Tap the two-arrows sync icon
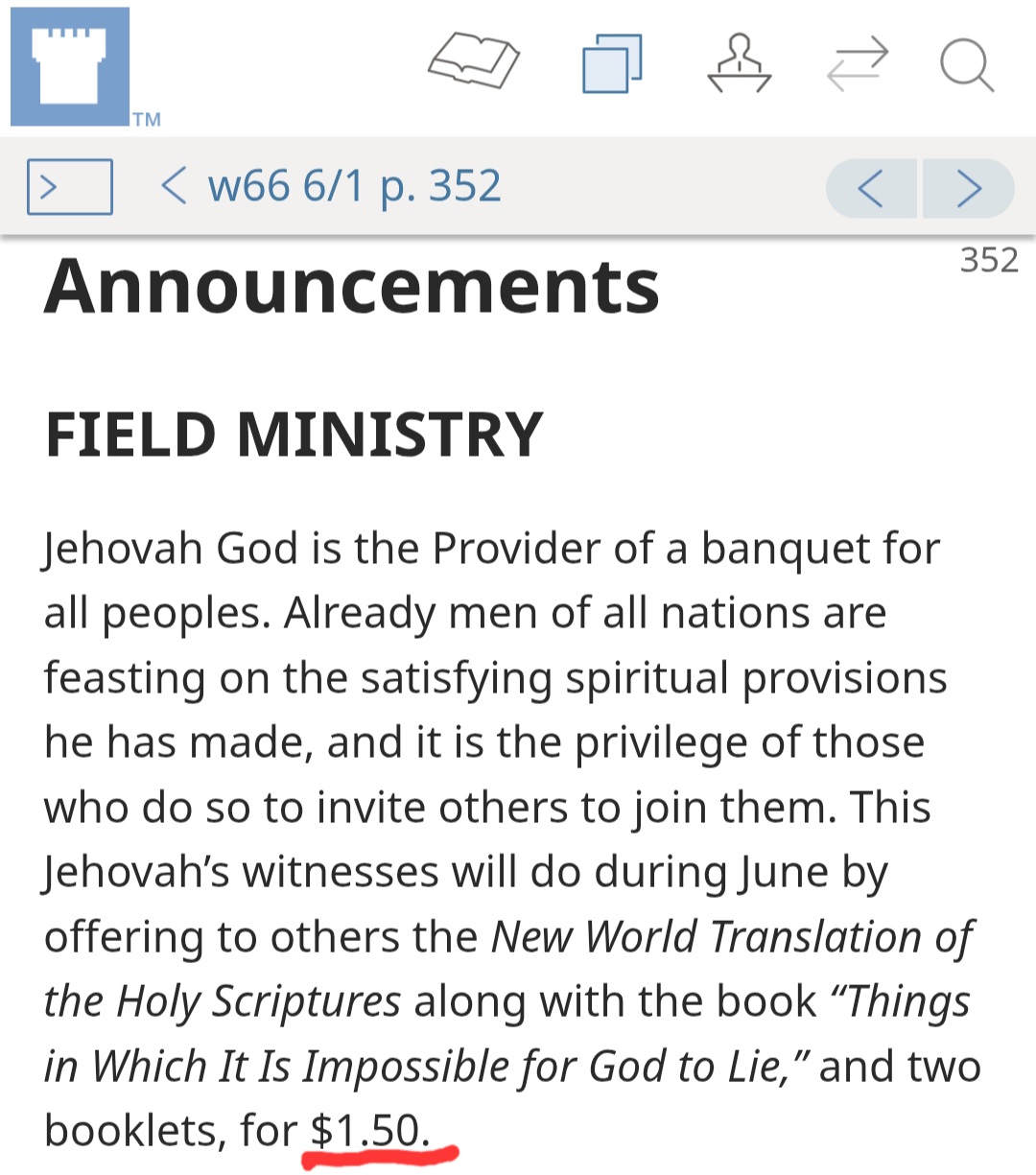This screenshot has width=1036, height=1175. [x=858, y=64]
